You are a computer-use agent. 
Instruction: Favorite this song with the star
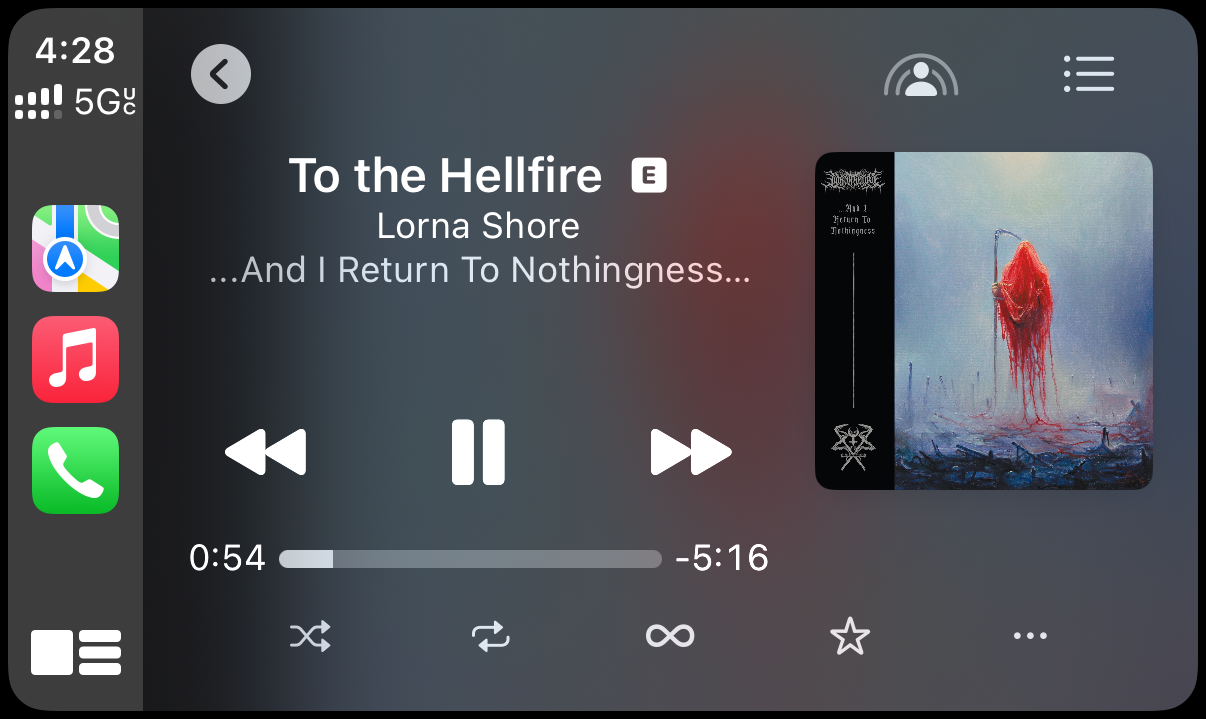click(850, 636)
